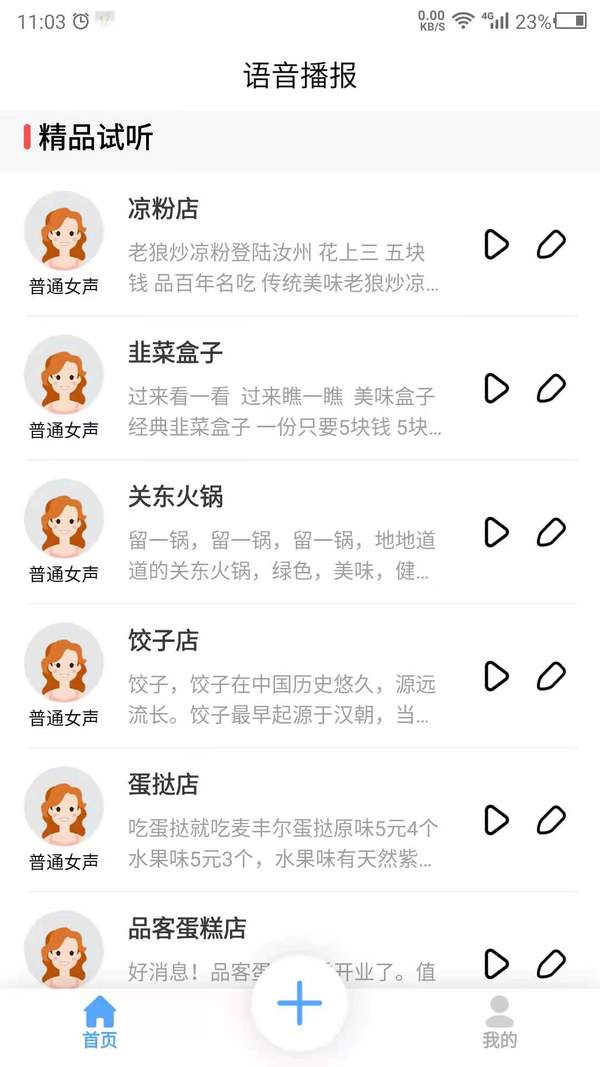Create a new broadcast with the plus button

click(300, 1003)
